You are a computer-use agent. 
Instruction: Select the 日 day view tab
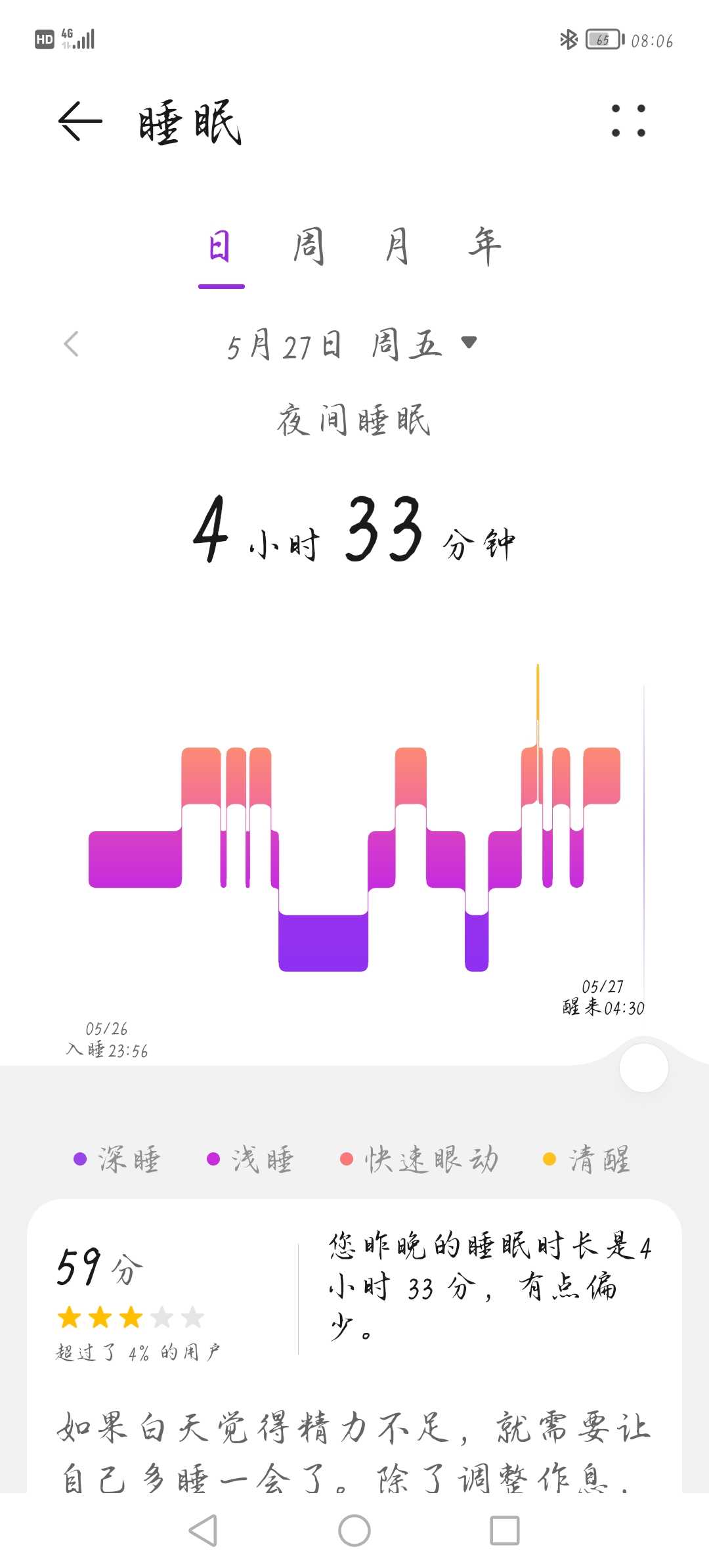pyautogui.click(x=221, y=248)
